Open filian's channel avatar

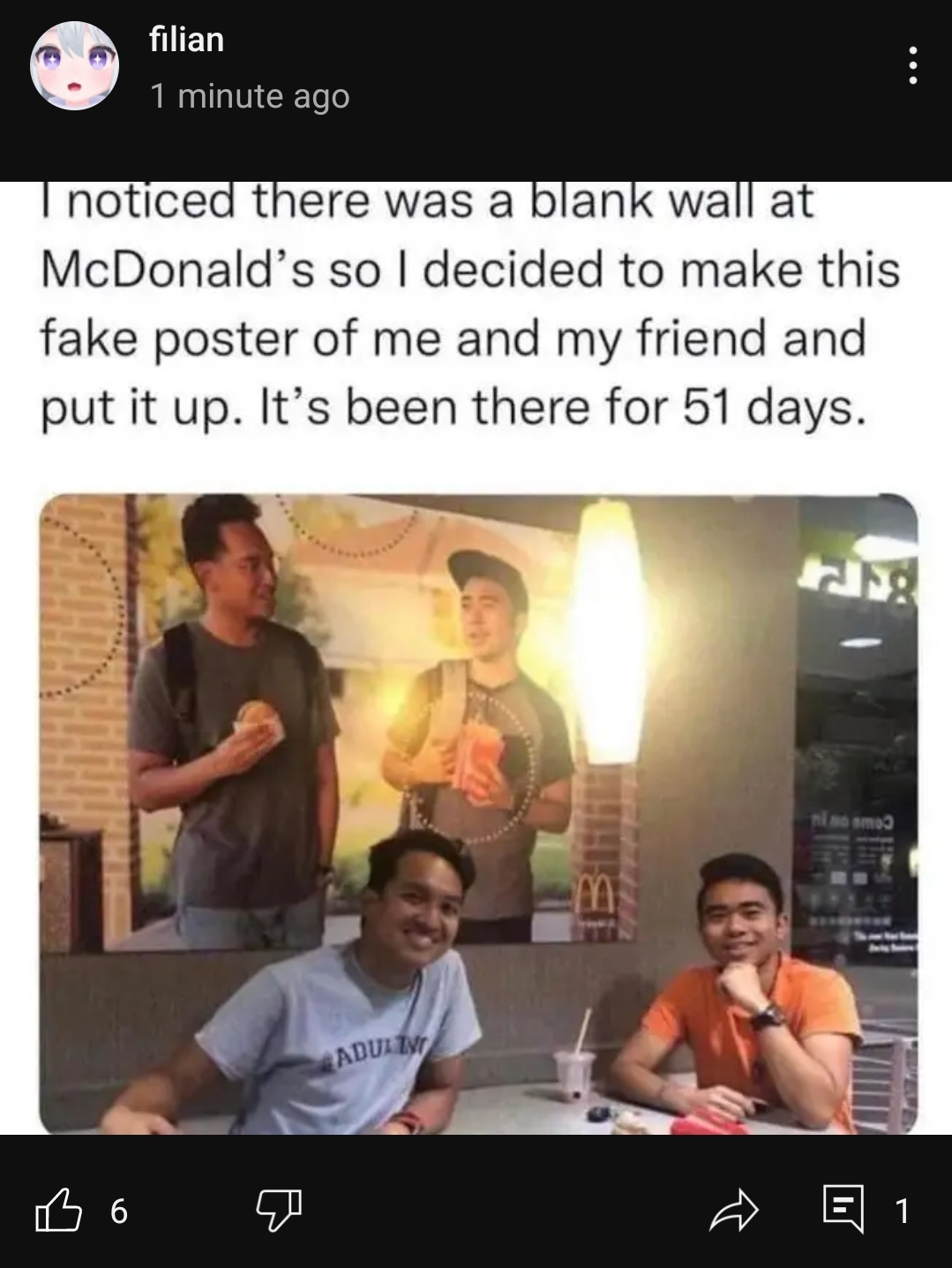[x=74, y=66]
